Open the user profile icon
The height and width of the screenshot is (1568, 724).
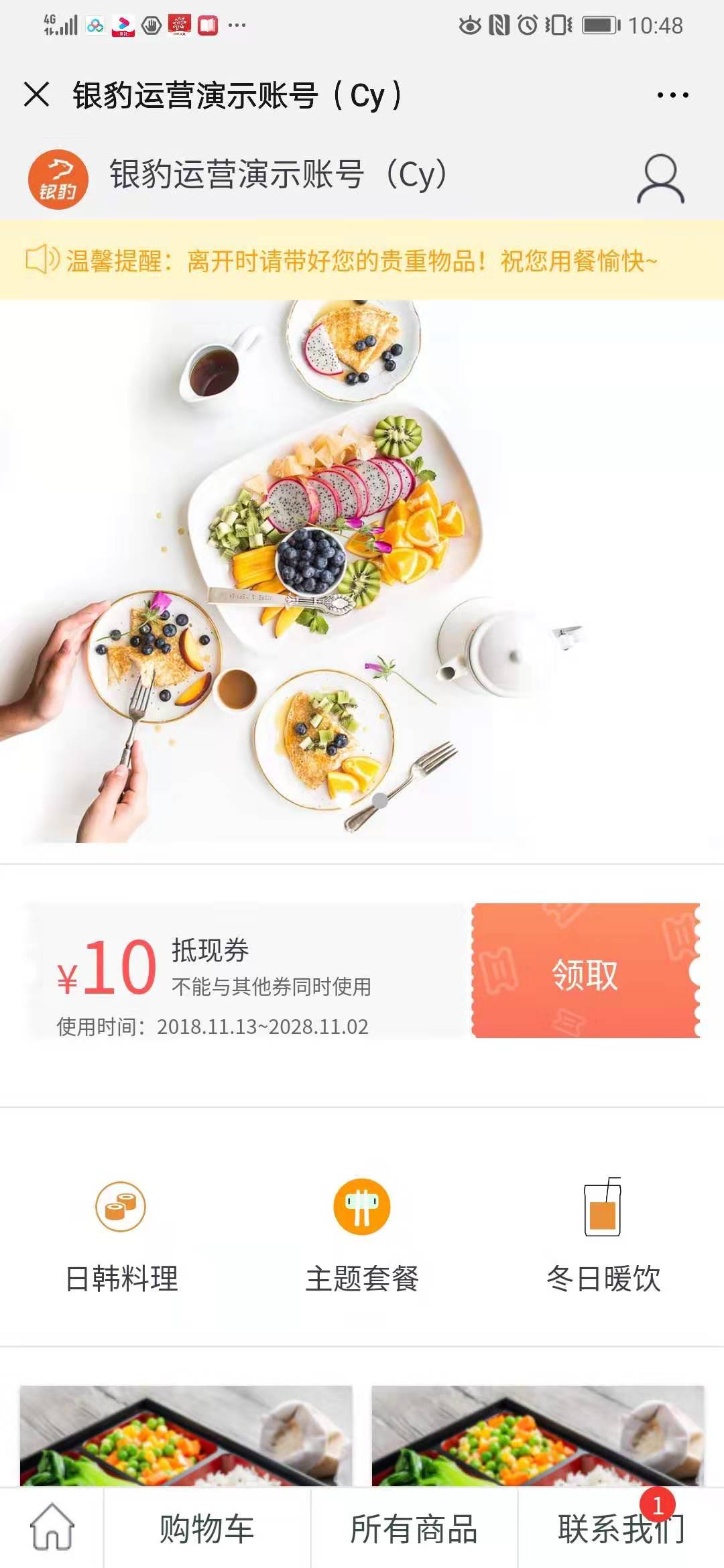tap(660, 179)
